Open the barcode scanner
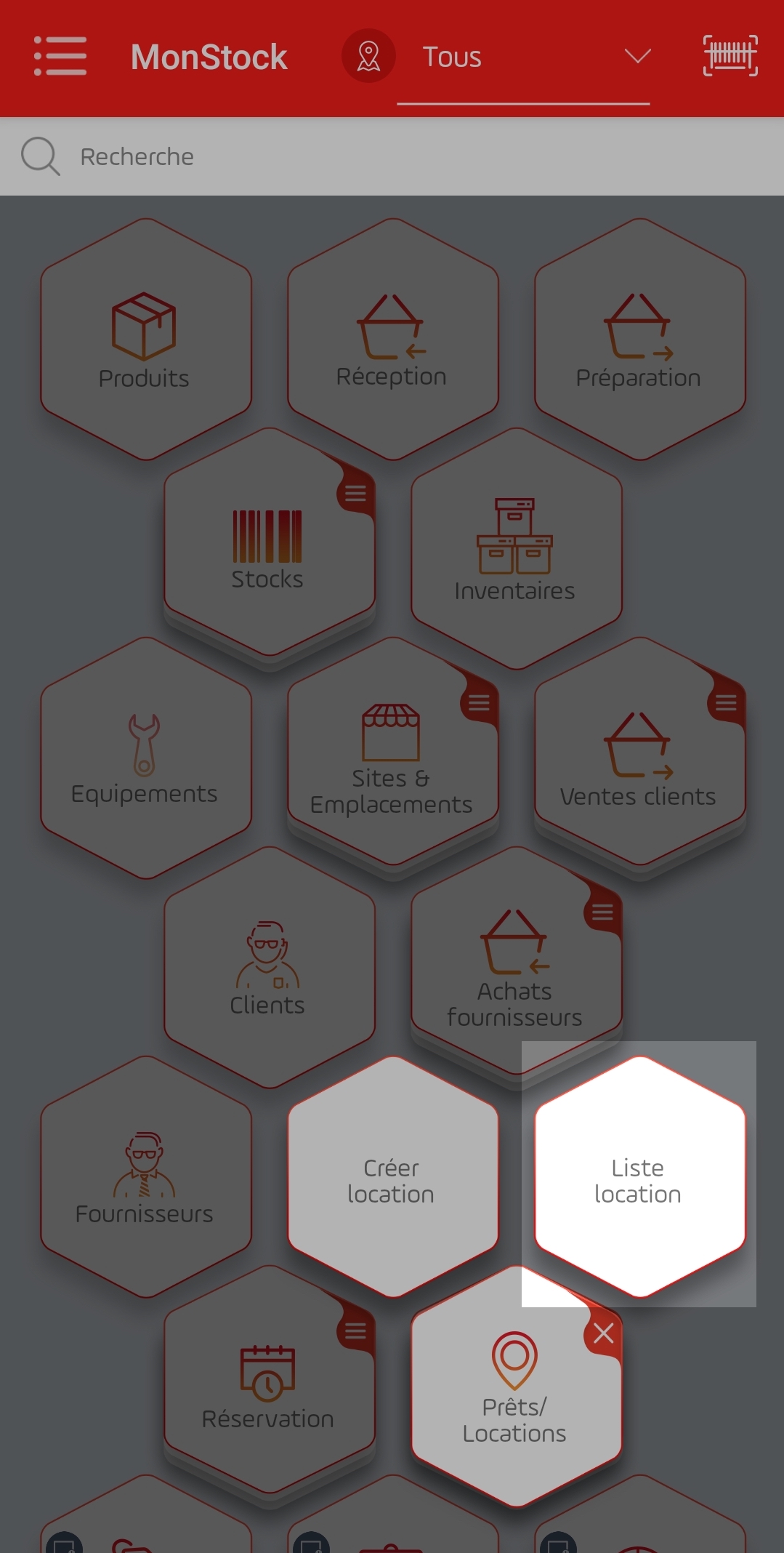Viewport: 784px width, 1553px height. [730, 56]
